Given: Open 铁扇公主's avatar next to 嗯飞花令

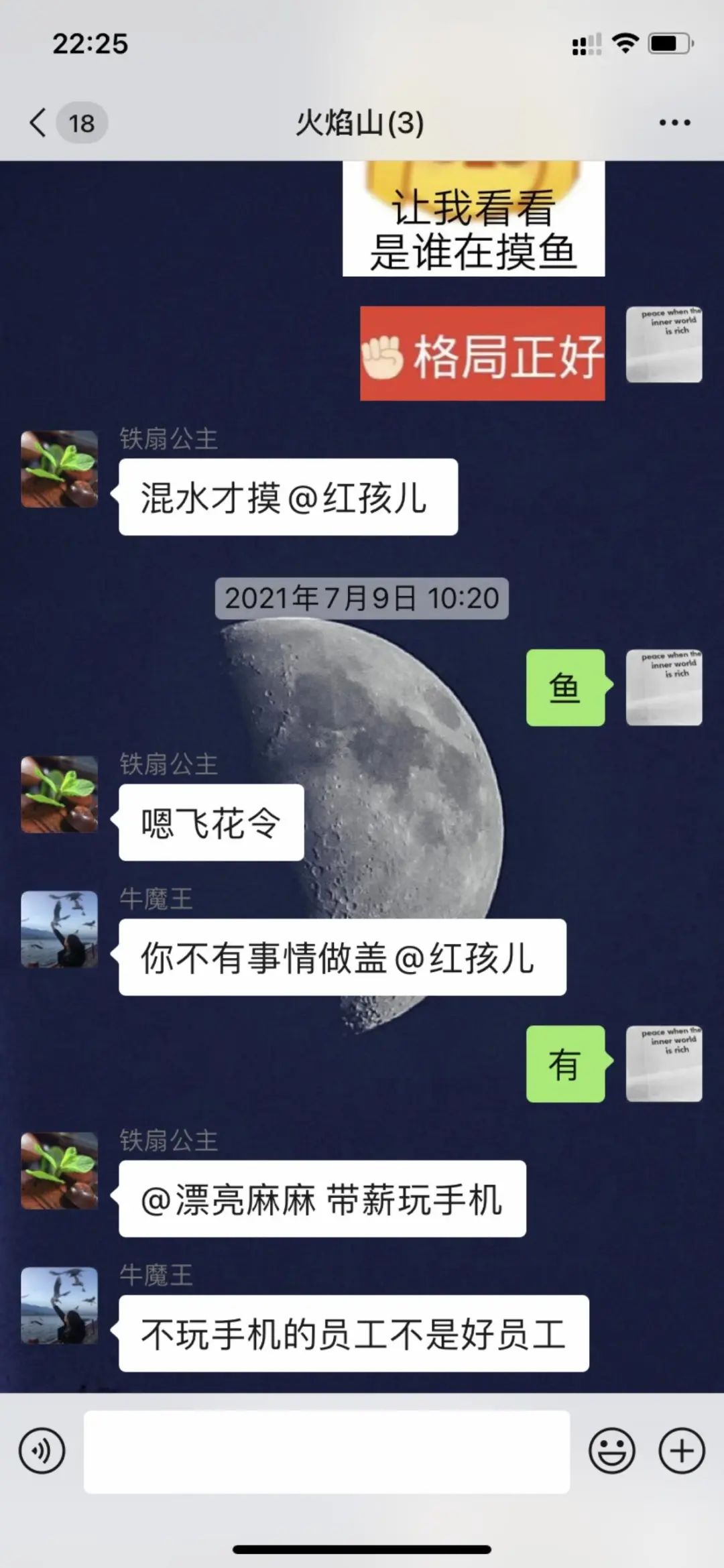Looking at the screenshot, I should (x=60, y=794).
